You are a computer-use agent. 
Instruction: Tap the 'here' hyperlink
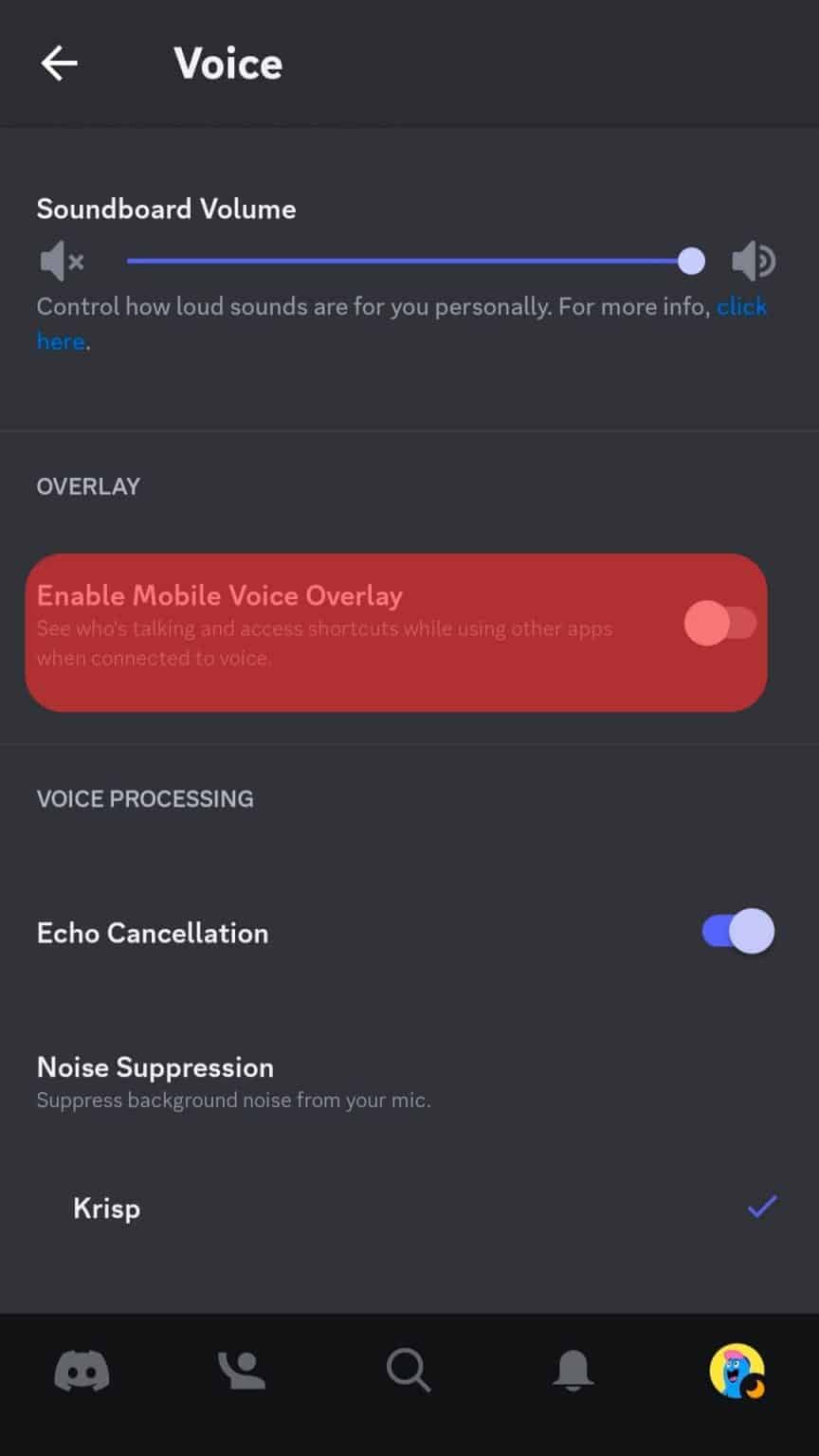[x=60, y=340]
